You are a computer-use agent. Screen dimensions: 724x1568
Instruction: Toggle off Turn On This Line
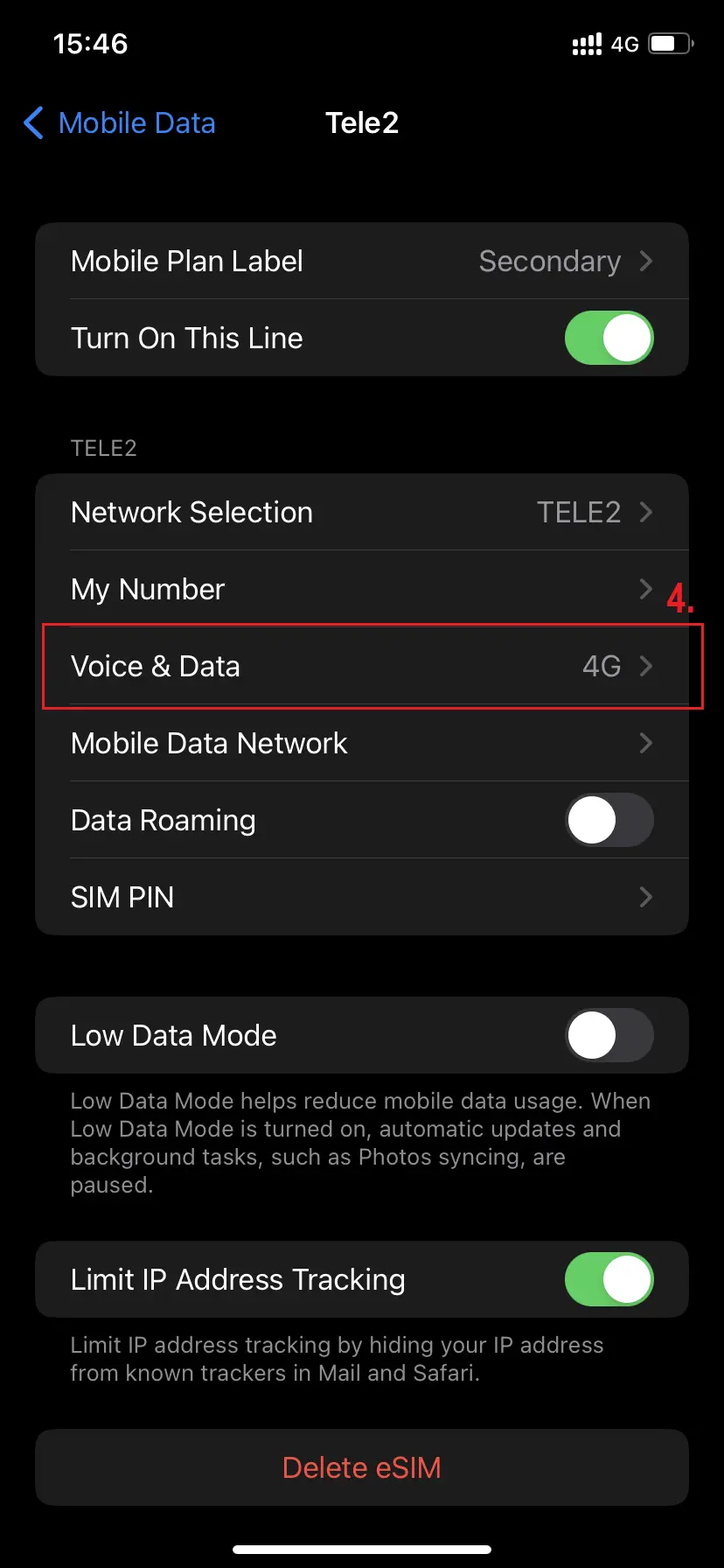pos(609,338)
